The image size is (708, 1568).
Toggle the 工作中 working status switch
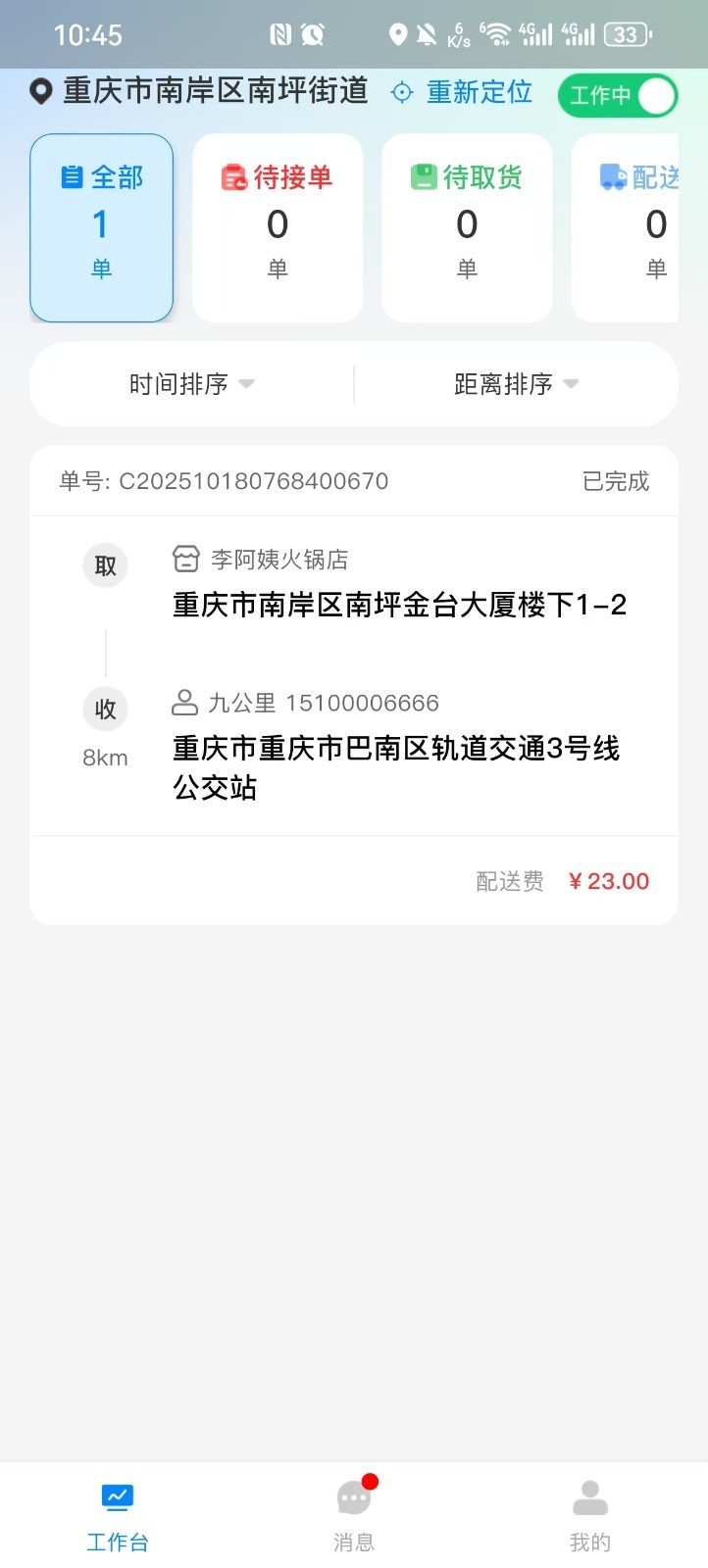[x=618, y=95]
